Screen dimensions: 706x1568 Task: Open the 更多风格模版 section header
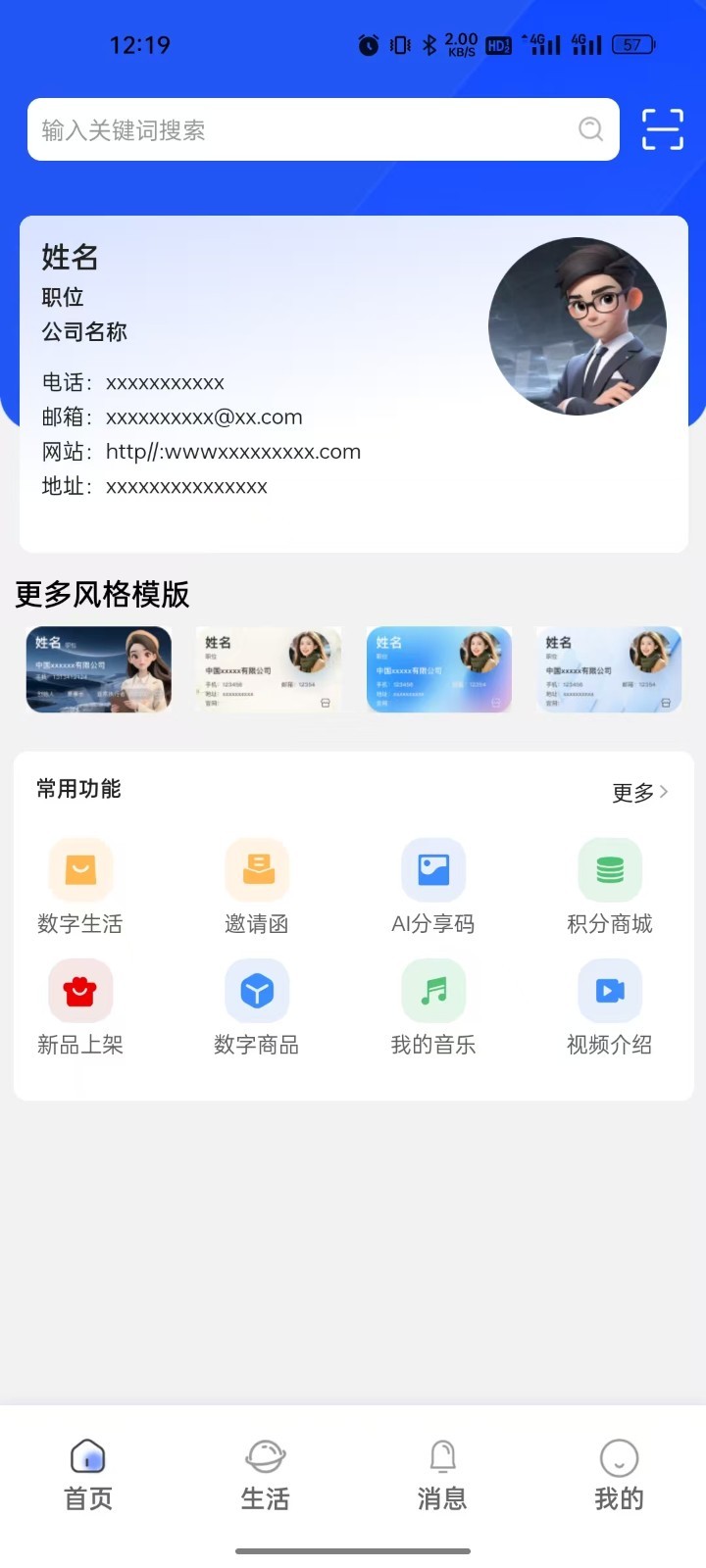click(101, 596)
